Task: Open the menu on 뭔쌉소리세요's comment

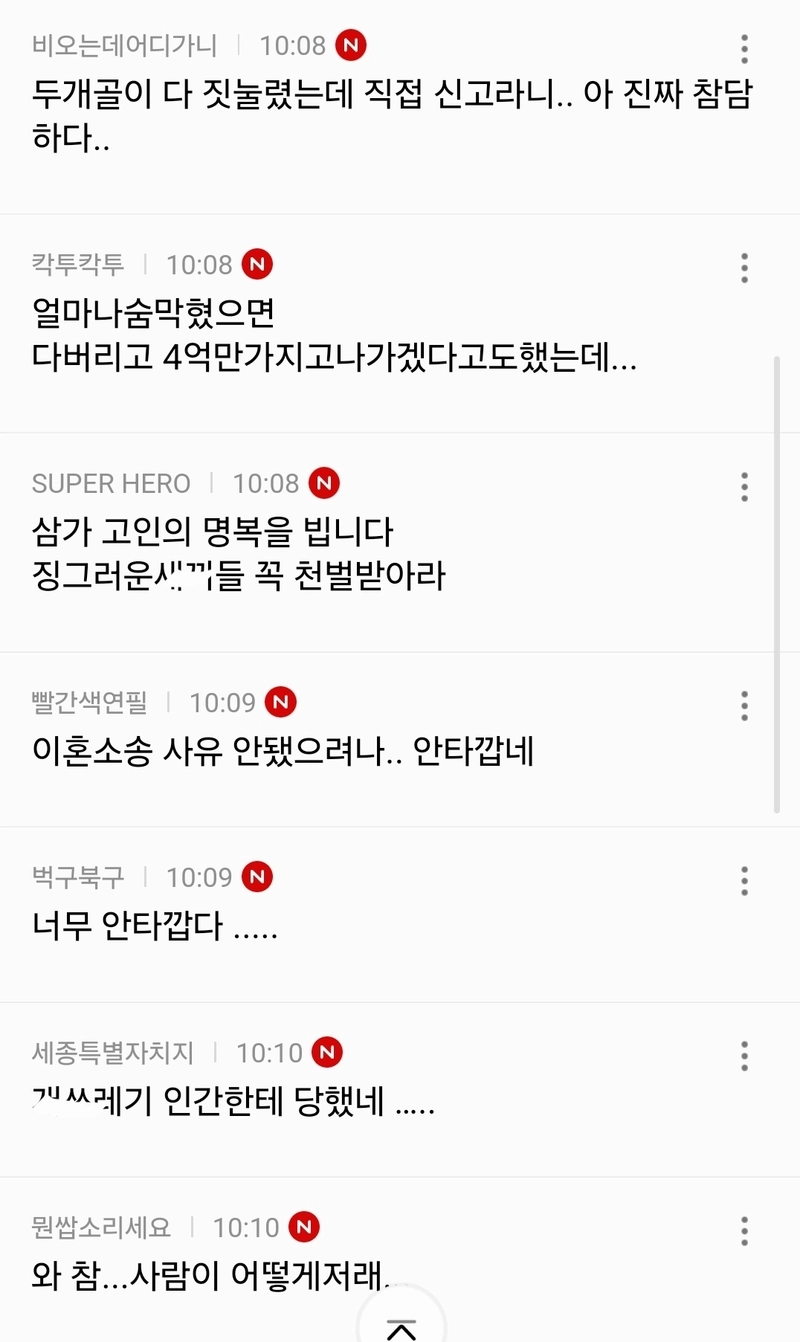Action: tap(744, 1230)
